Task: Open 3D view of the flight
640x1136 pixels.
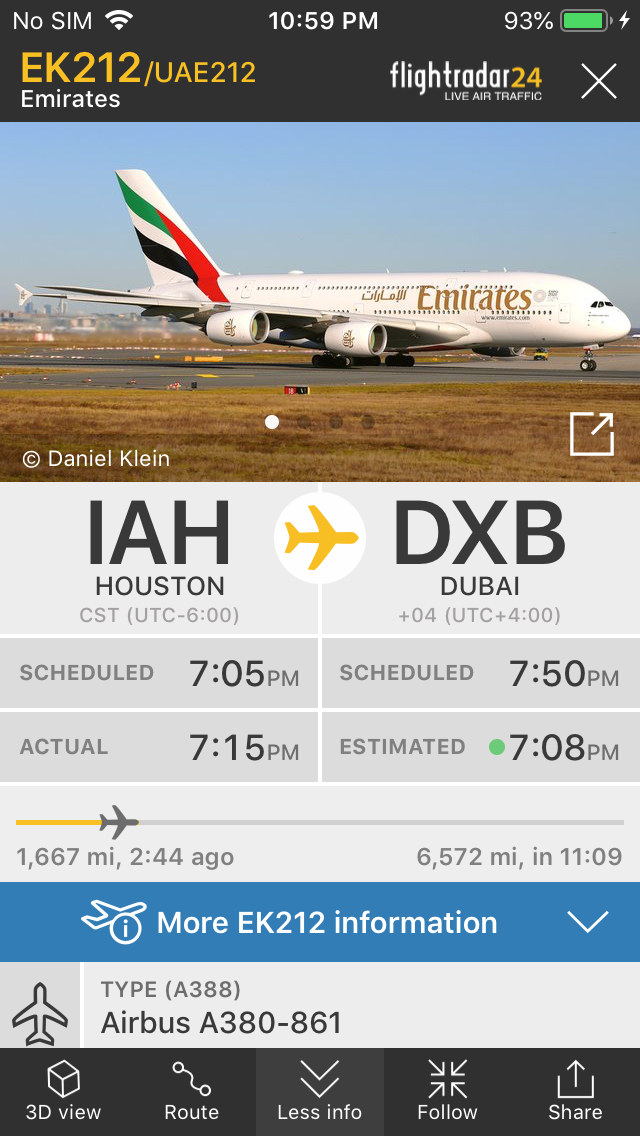Action: [64, 1092]
